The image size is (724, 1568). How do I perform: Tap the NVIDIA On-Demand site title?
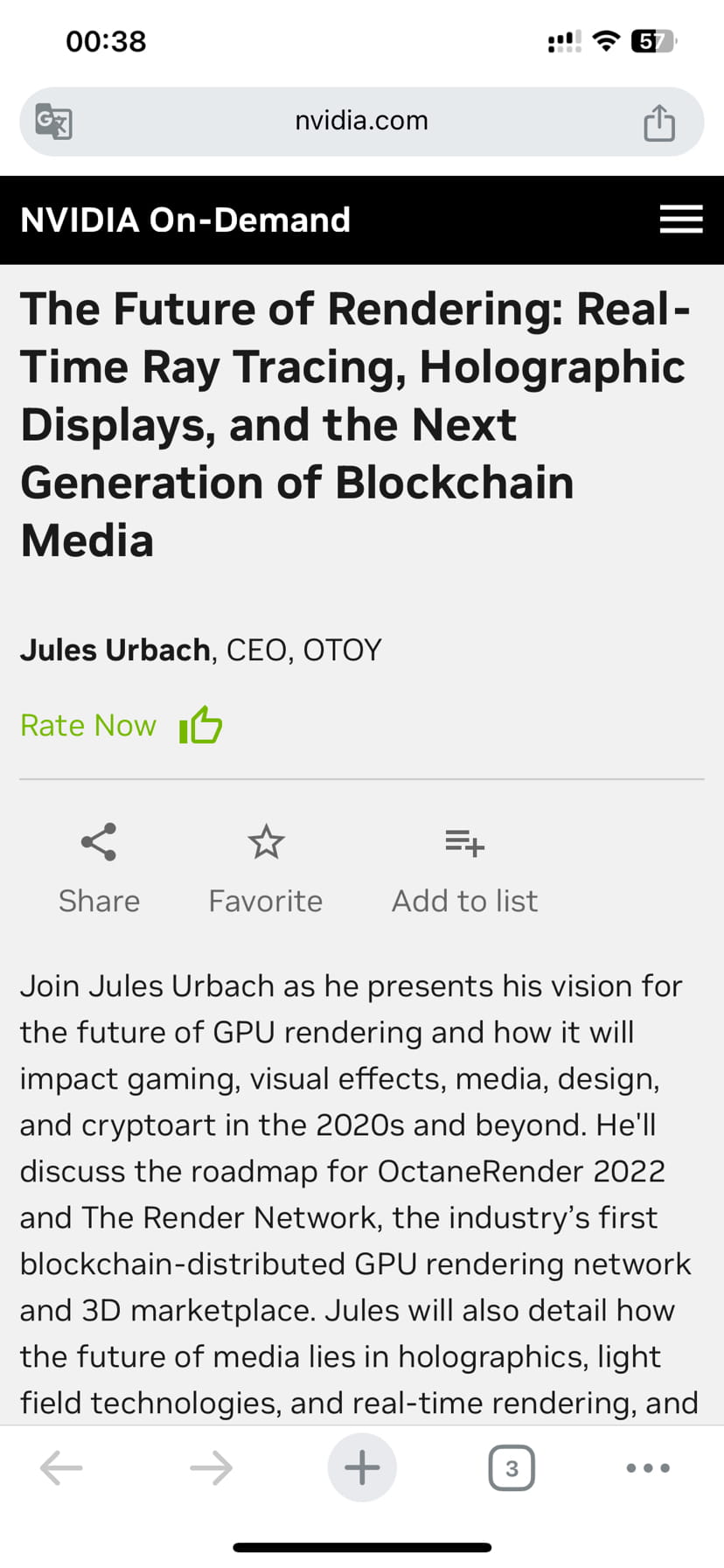point(185,220)
